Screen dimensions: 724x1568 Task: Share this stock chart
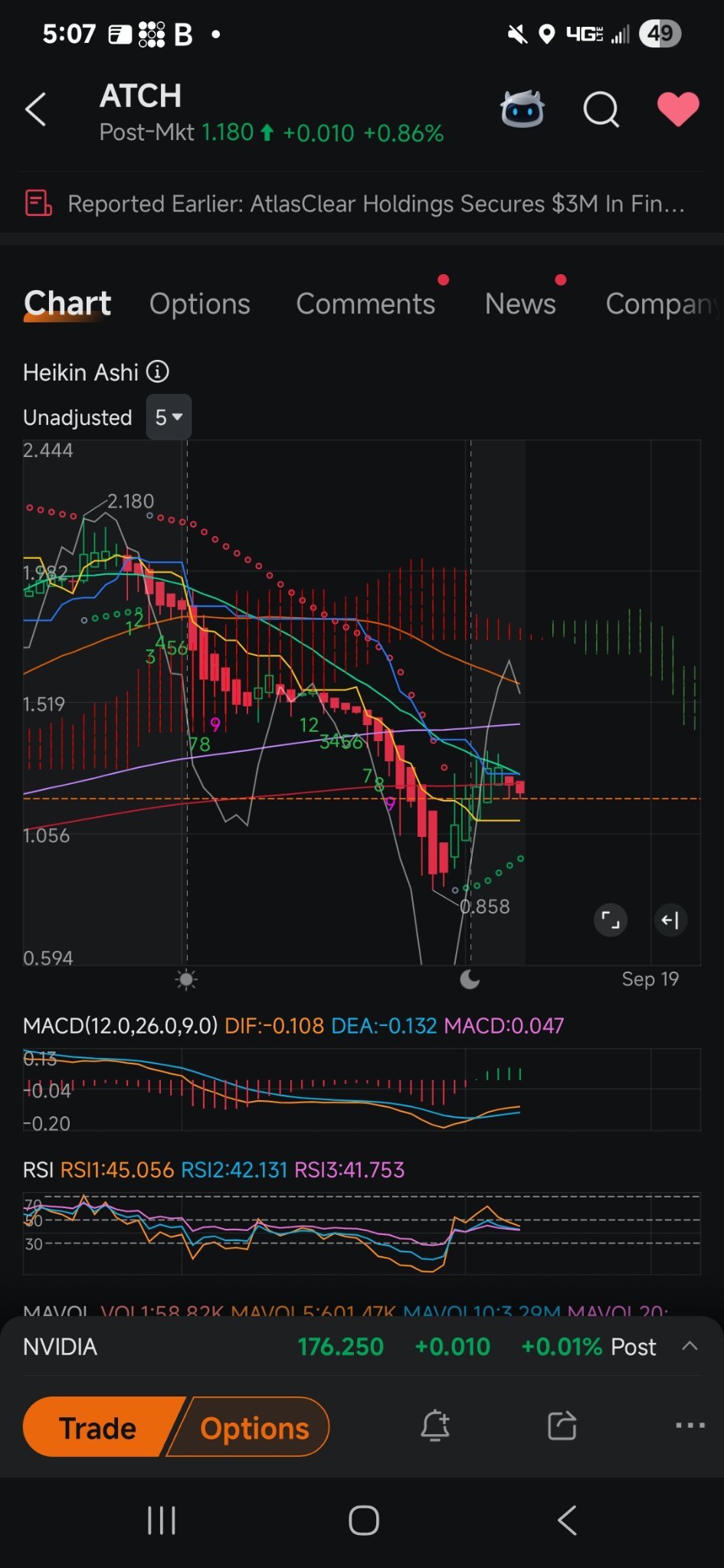point(562,1426)
